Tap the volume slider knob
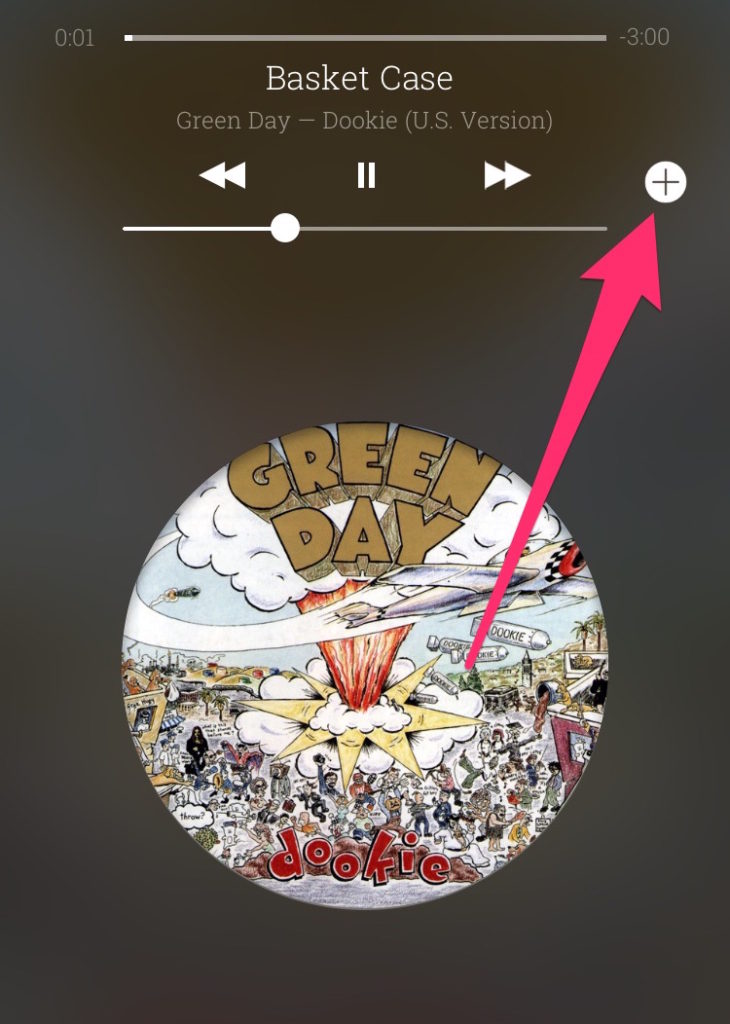 tap(285, 228)
